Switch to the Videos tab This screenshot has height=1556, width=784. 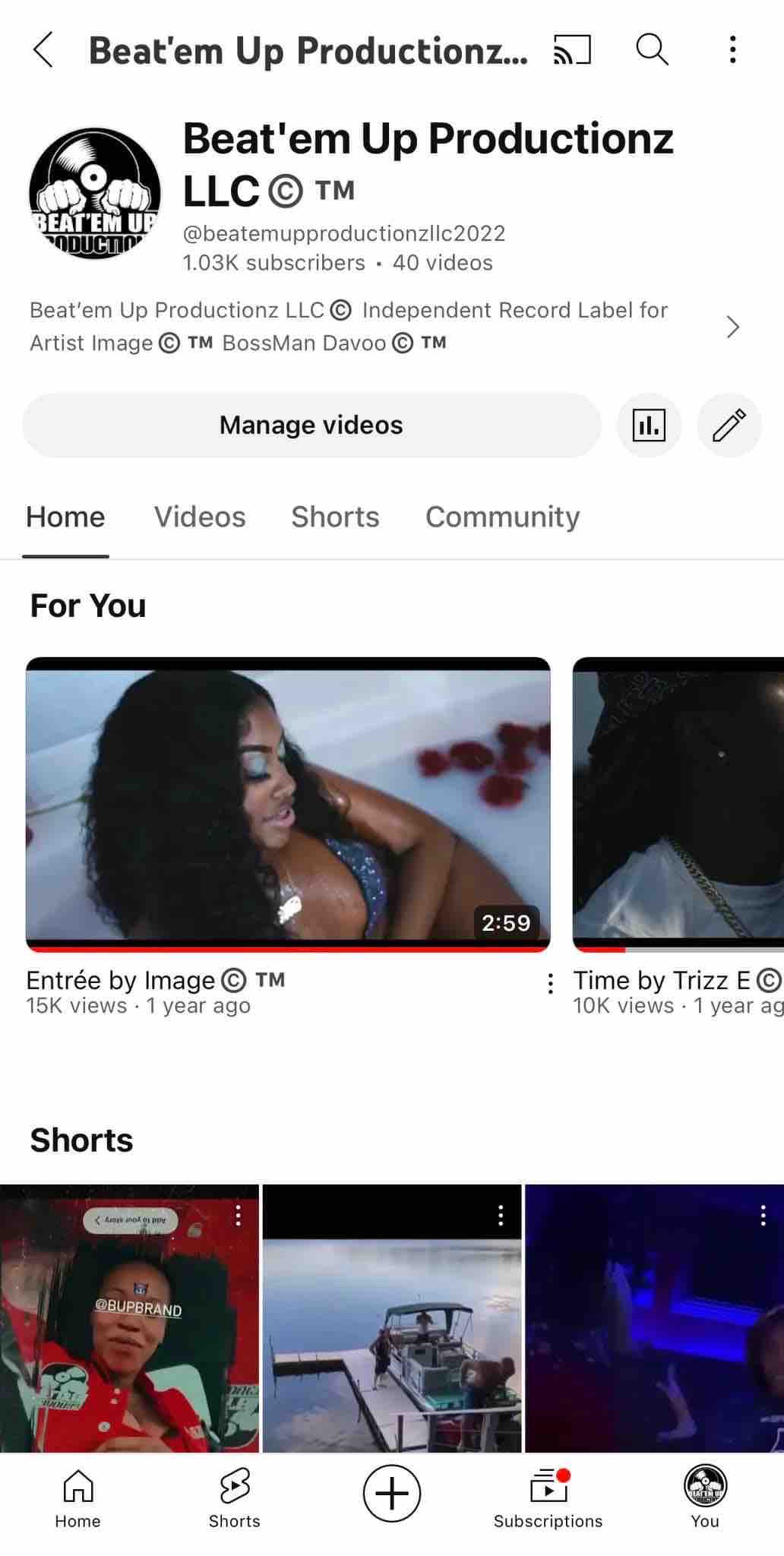[200, 517]
